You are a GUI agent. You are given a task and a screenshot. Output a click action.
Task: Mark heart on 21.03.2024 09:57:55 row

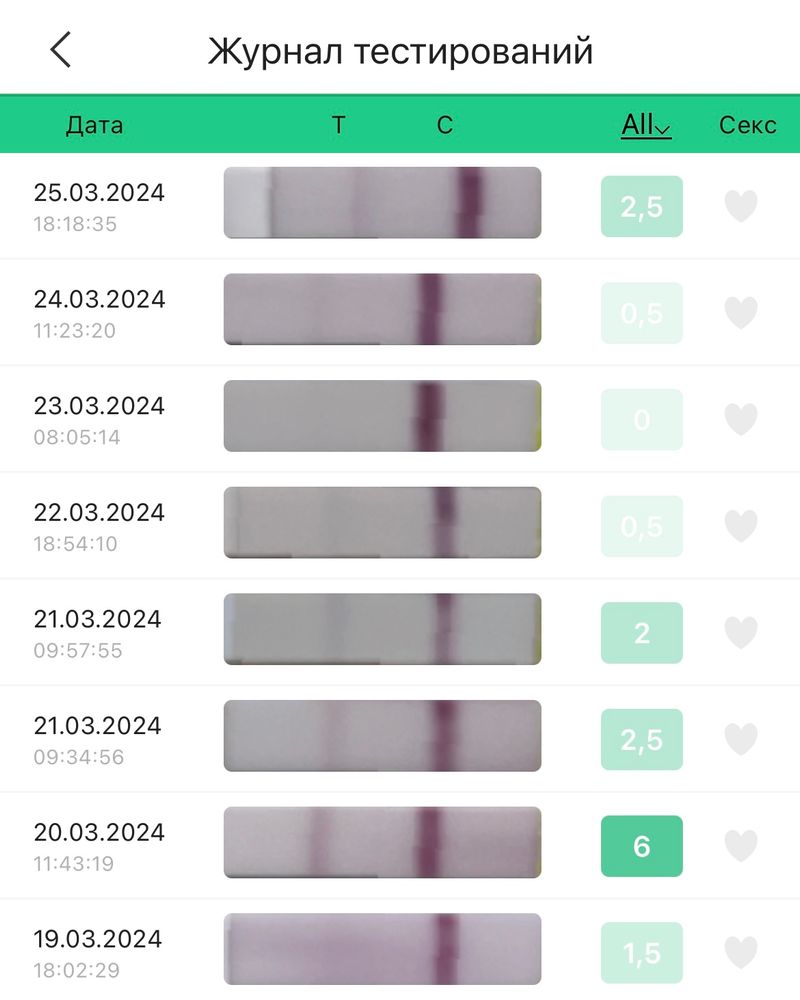pos(741,633)
